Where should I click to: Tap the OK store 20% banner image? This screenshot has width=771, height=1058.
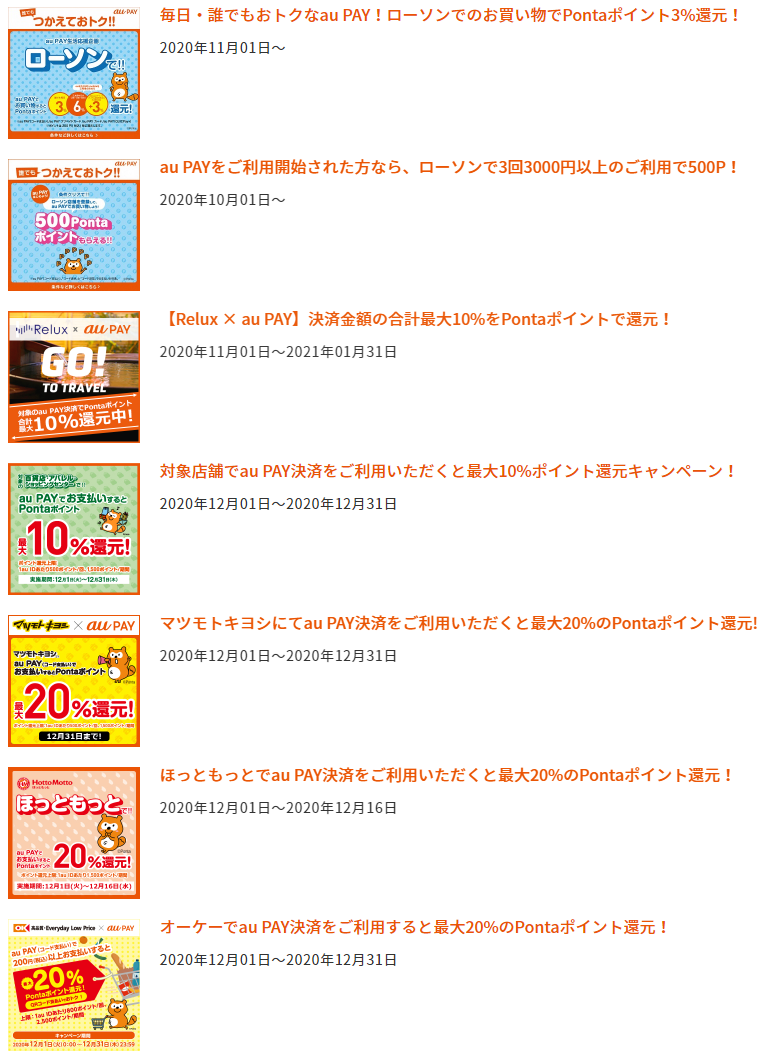click(74, 985)
